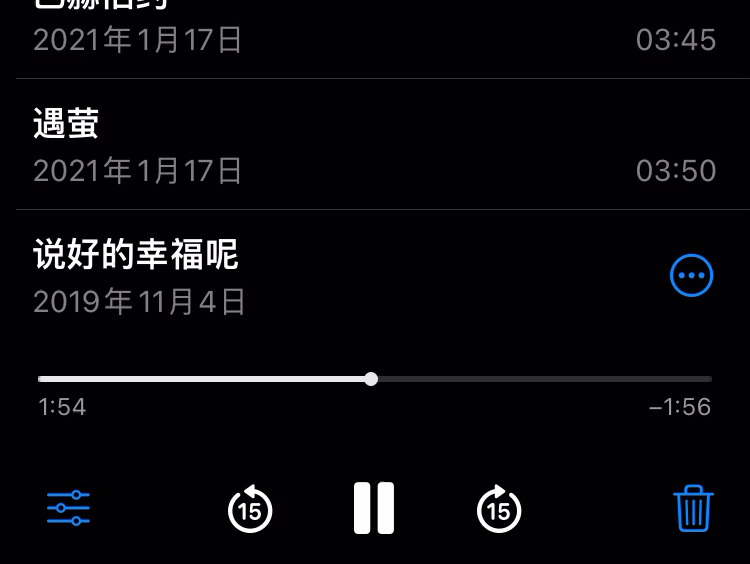Select the 遇萤 recording

[300, 145]
